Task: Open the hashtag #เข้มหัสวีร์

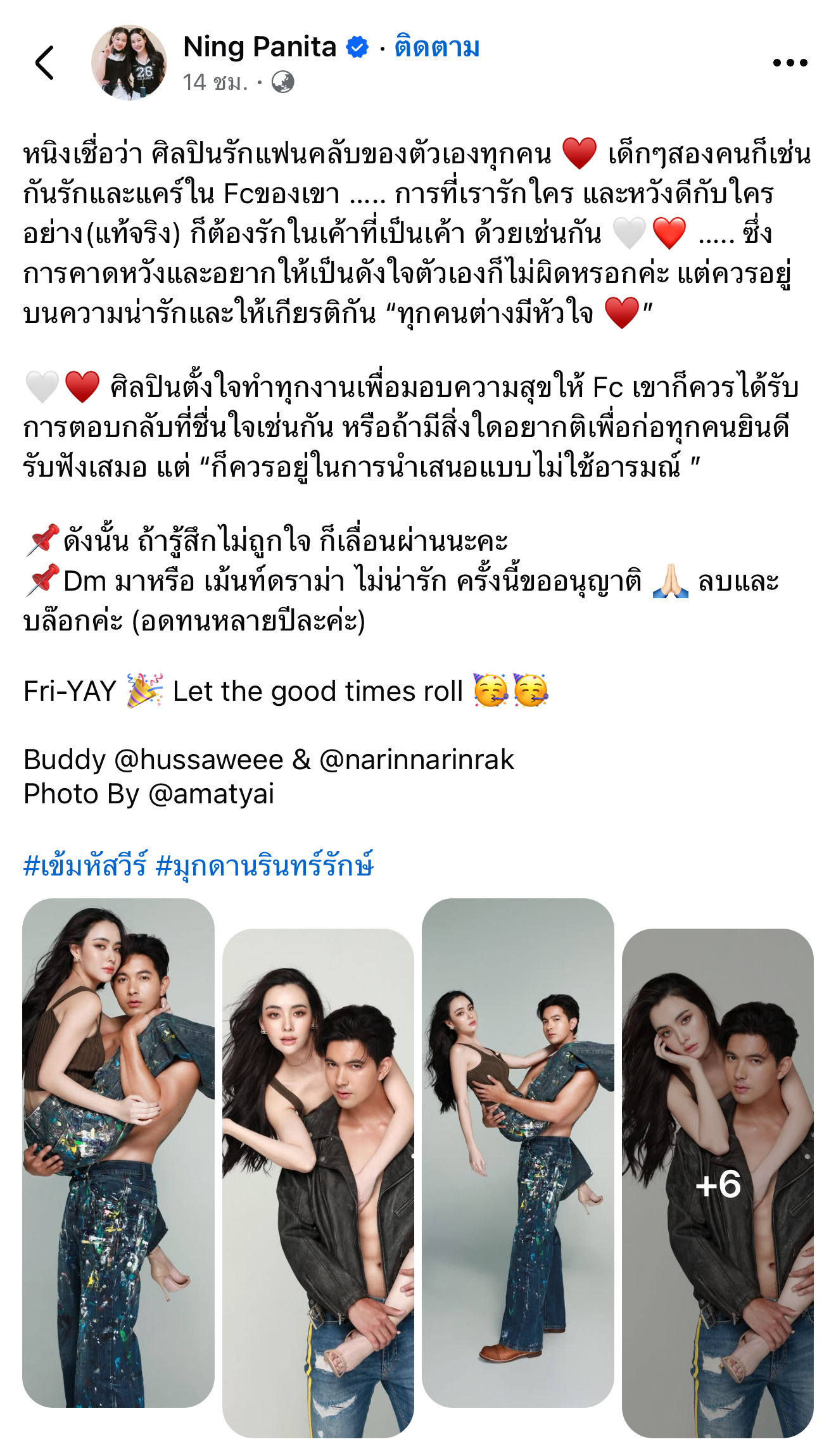Action: click(x=85, y=865)
